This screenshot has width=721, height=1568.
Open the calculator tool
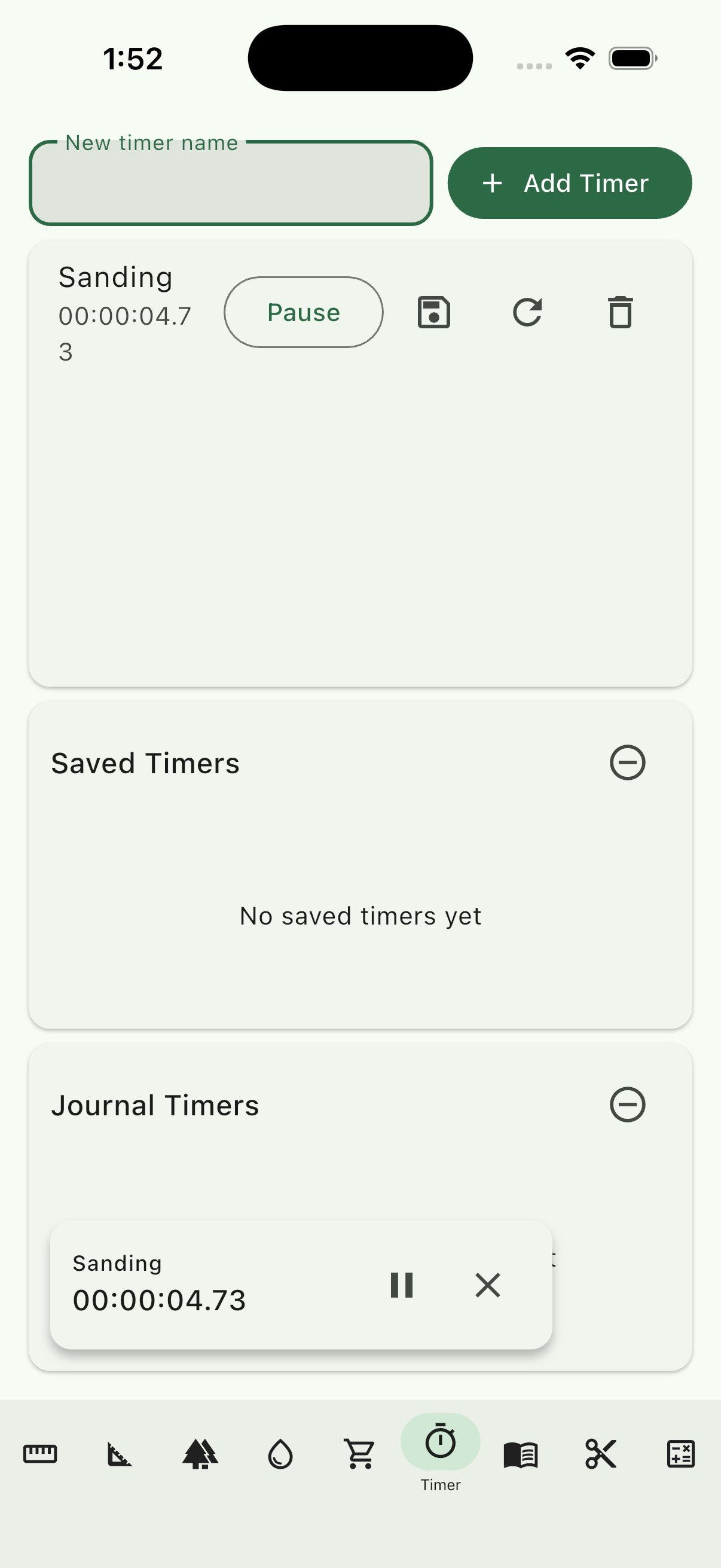click(680, 1455)
